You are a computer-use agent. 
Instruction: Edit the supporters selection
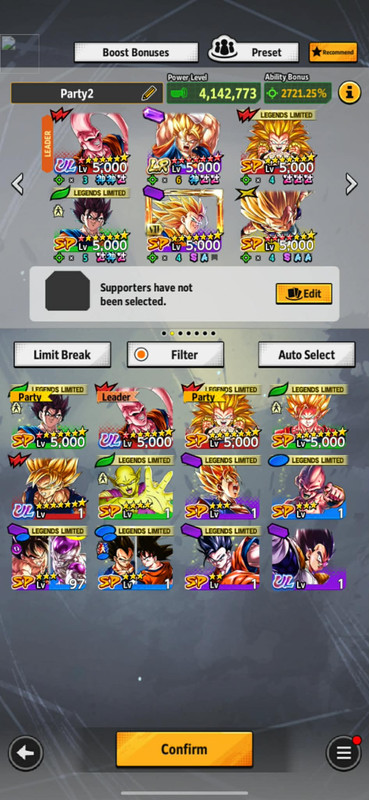(304, 294)
